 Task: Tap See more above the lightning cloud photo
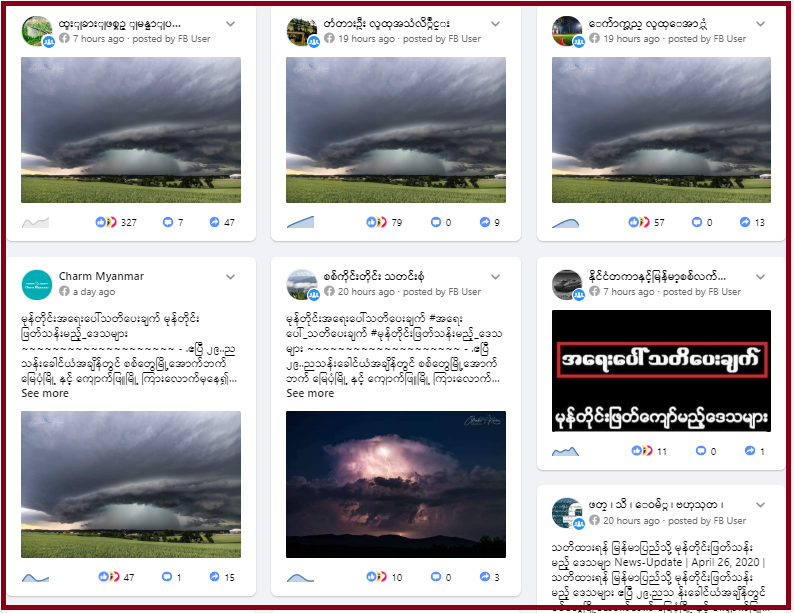tap(310, 394)
